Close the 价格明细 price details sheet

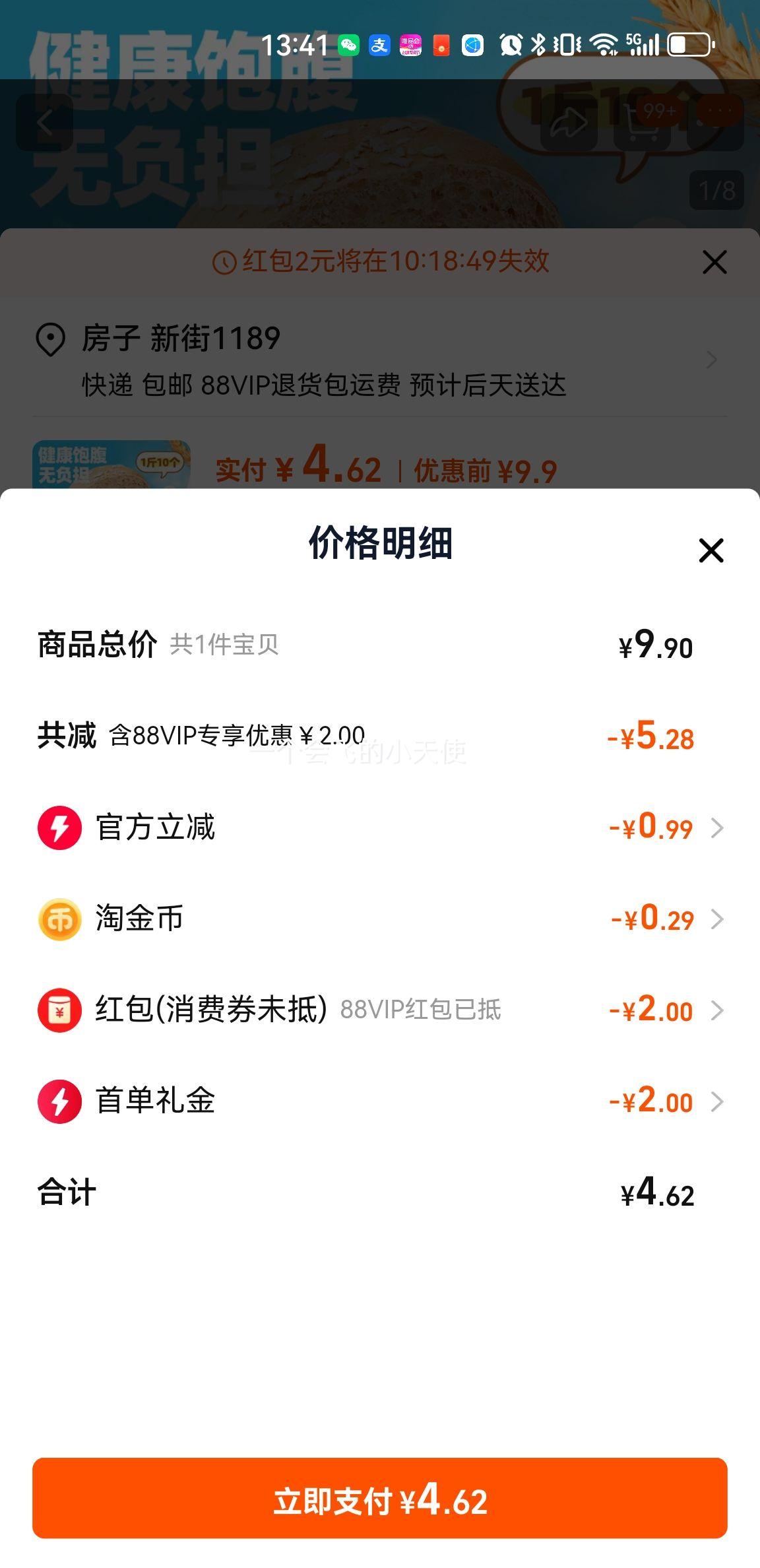[x=711, y=550]
